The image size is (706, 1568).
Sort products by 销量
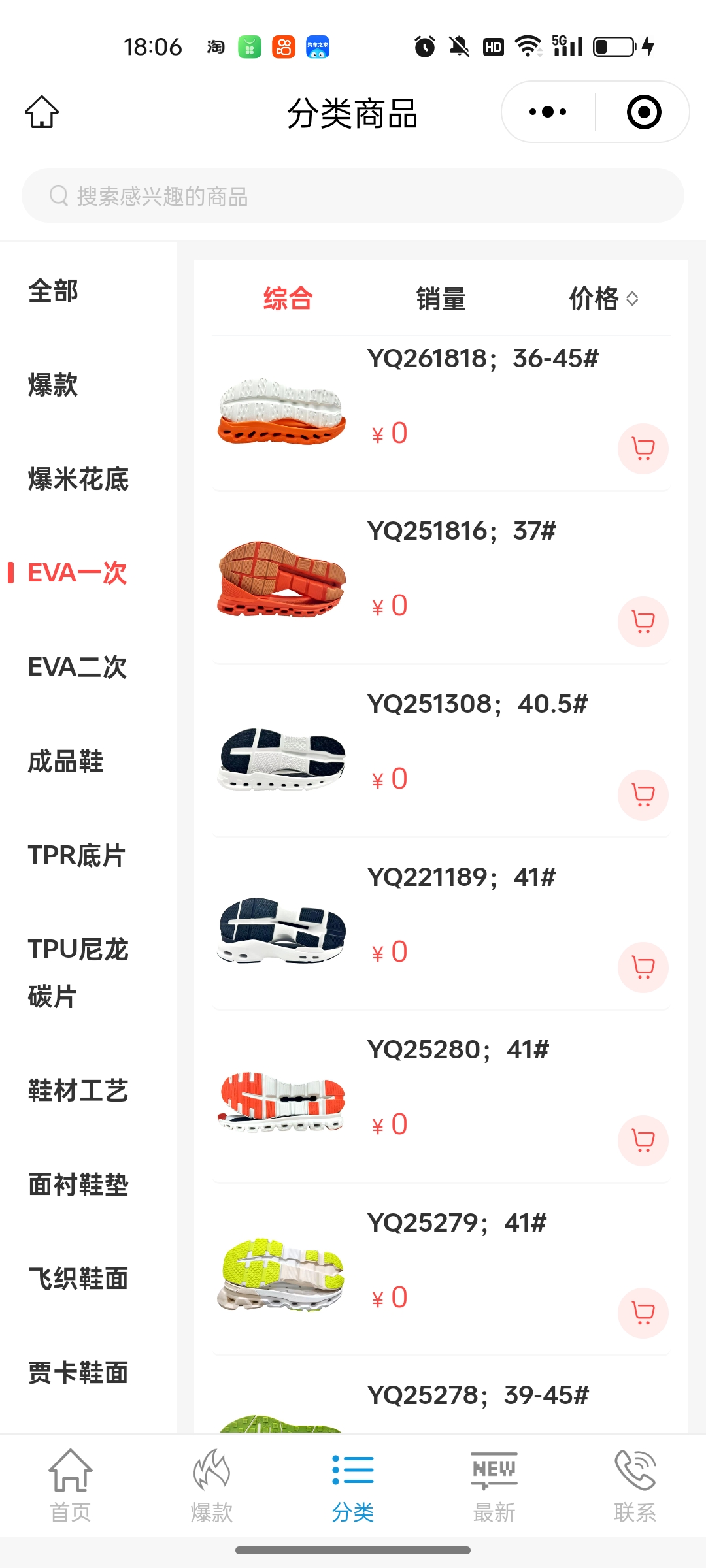pos(441,299)
